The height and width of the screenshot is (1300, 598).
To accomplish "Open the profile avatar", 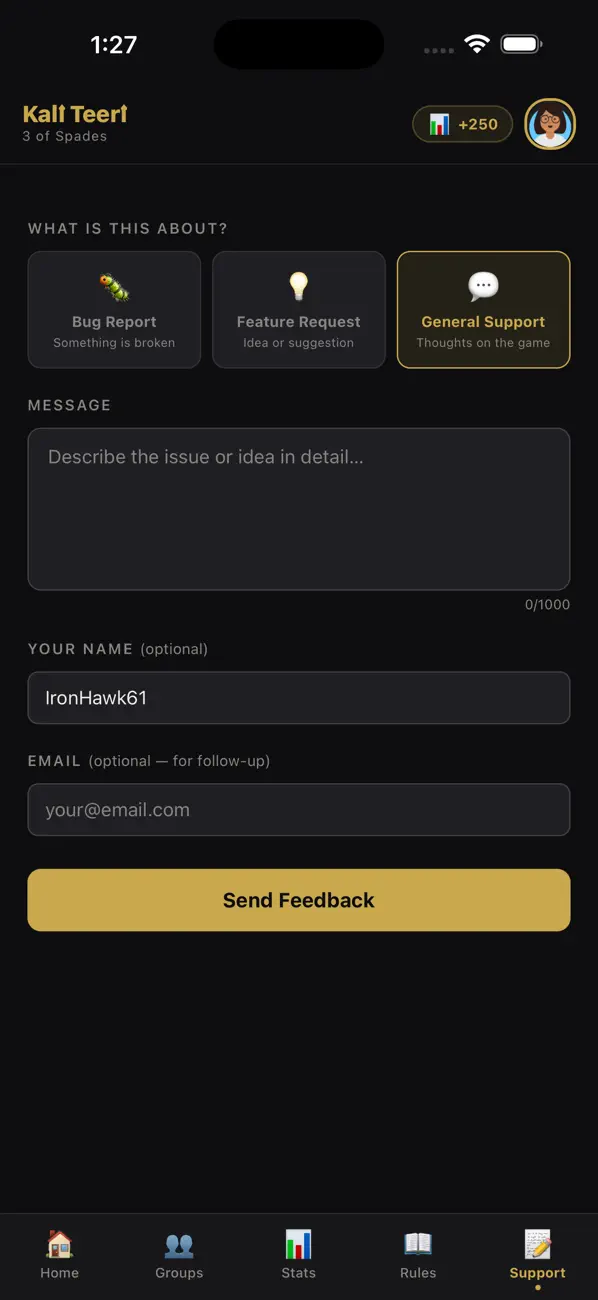I will [x=550, y=124].
